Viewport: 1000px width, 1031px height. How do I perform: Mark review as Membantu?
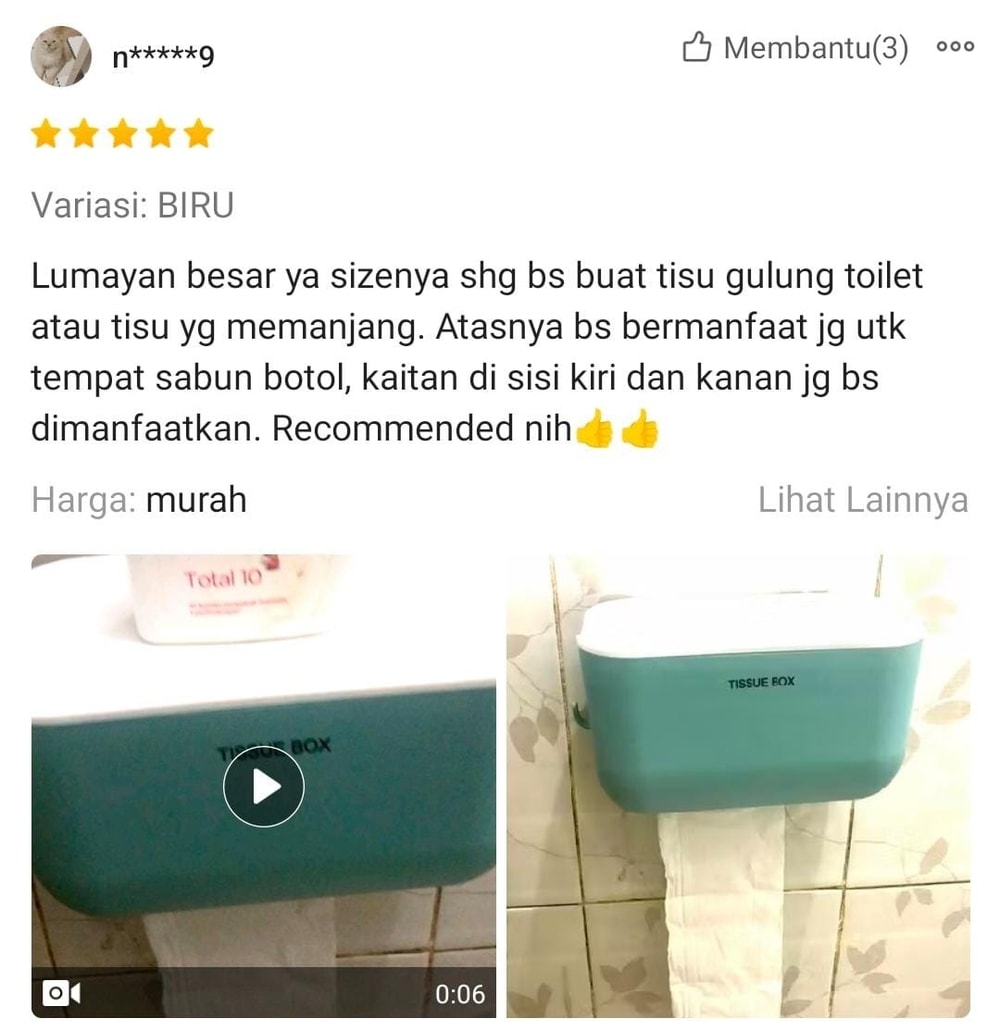(795, 48)
